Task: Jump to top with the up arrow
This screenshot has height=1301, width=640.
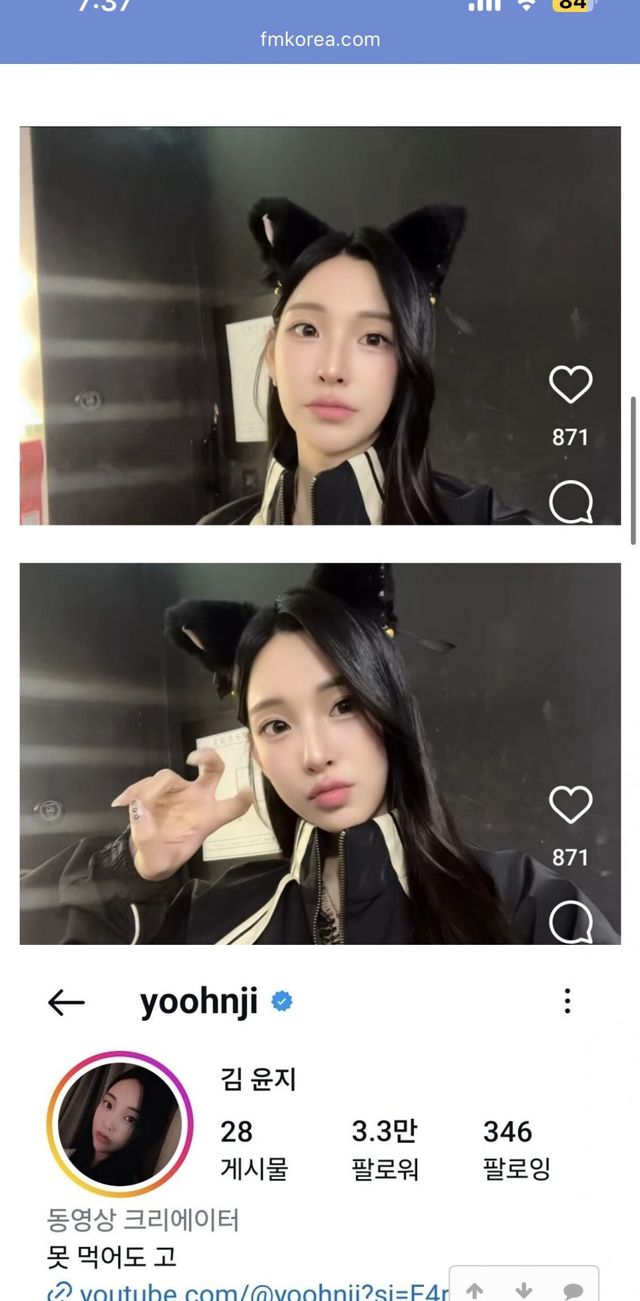Action: pyautogui.click(x=475, y=1289)
